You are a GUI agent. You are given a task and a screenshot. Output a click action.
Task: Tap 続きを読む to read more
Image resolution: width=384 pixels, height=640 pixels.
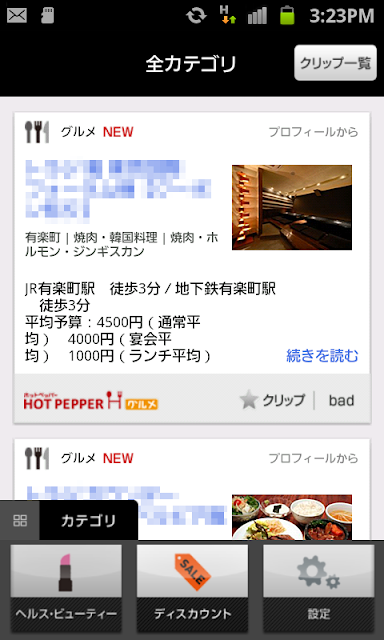(322, 356)
